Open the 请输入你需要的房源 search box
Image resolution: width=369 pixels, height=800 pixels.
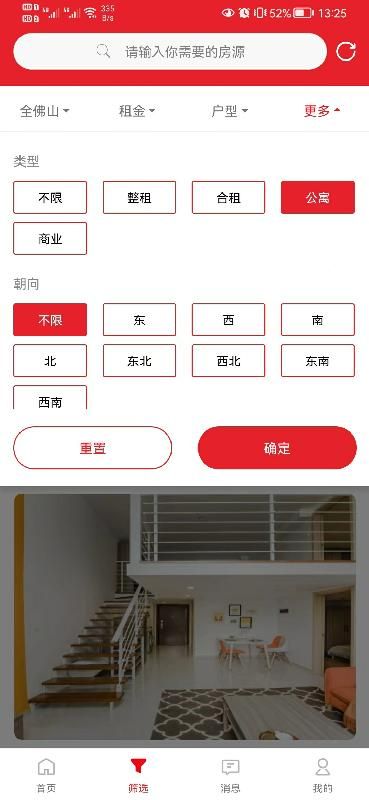pyautogui.click(x=170, y=52)
